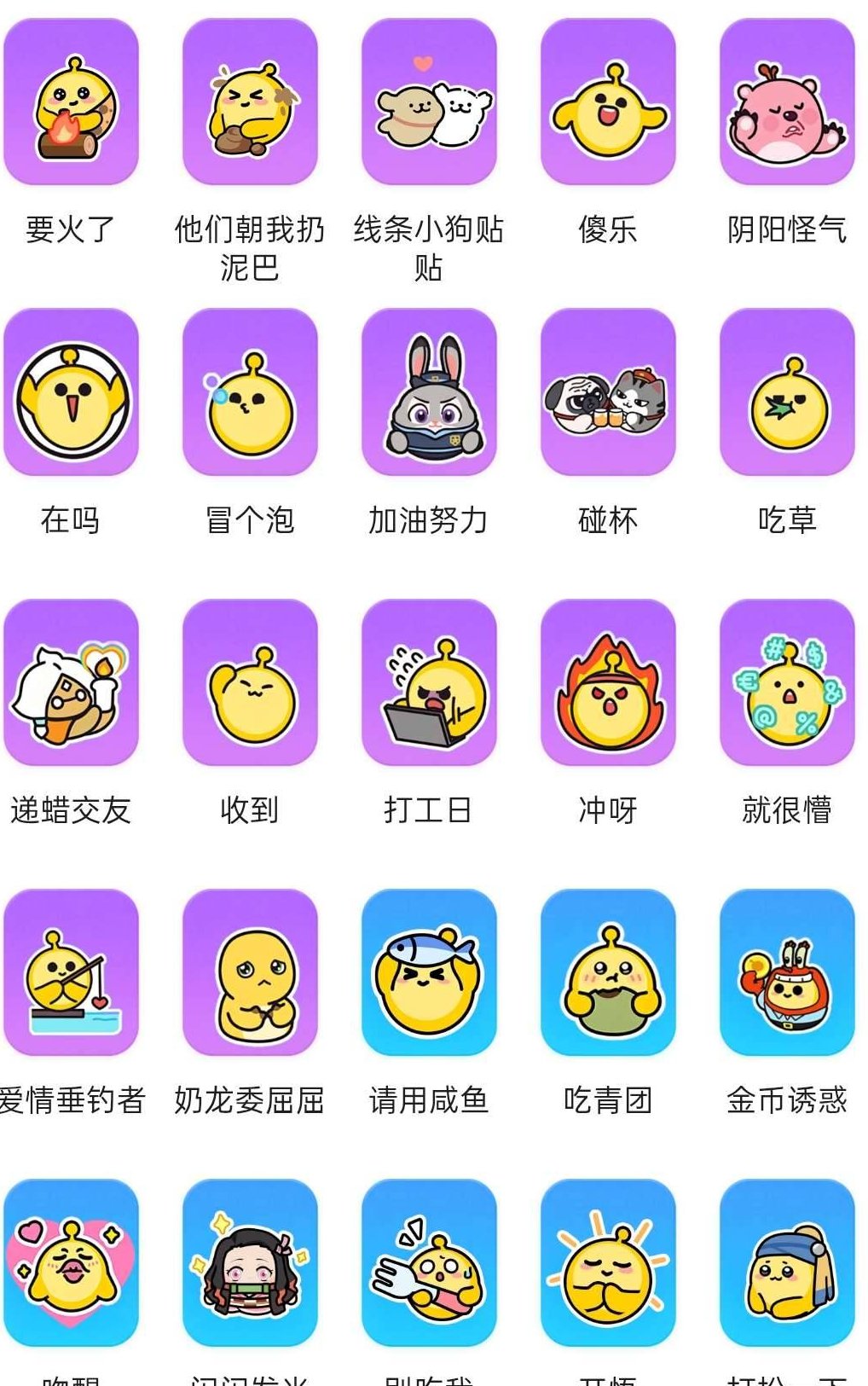Select the 傻乐 smiling sticker
868x1386 pixels.
click(607, 102)
